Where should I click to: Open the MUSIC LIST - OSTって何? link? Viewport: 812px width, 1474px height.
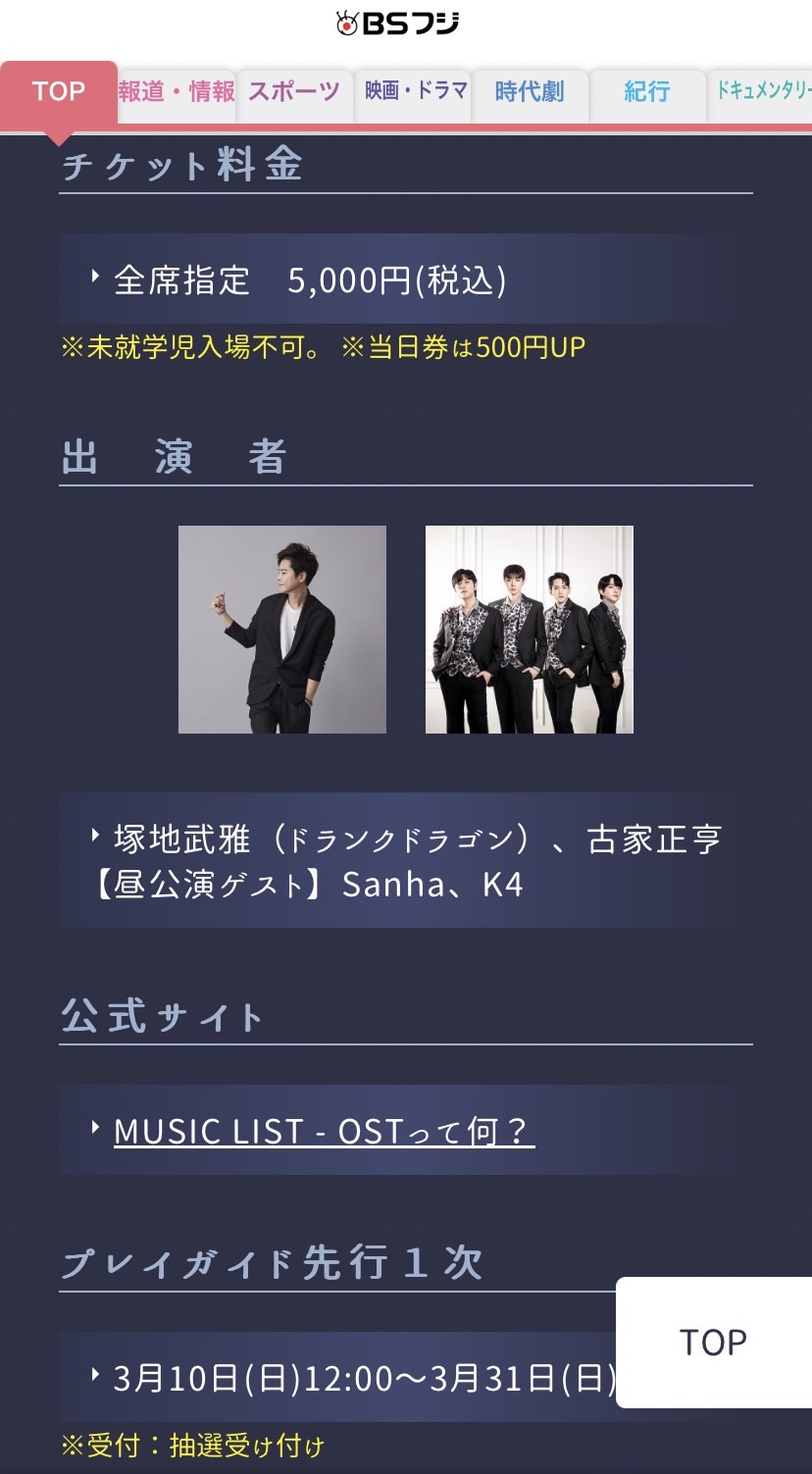click(324, 1132)
